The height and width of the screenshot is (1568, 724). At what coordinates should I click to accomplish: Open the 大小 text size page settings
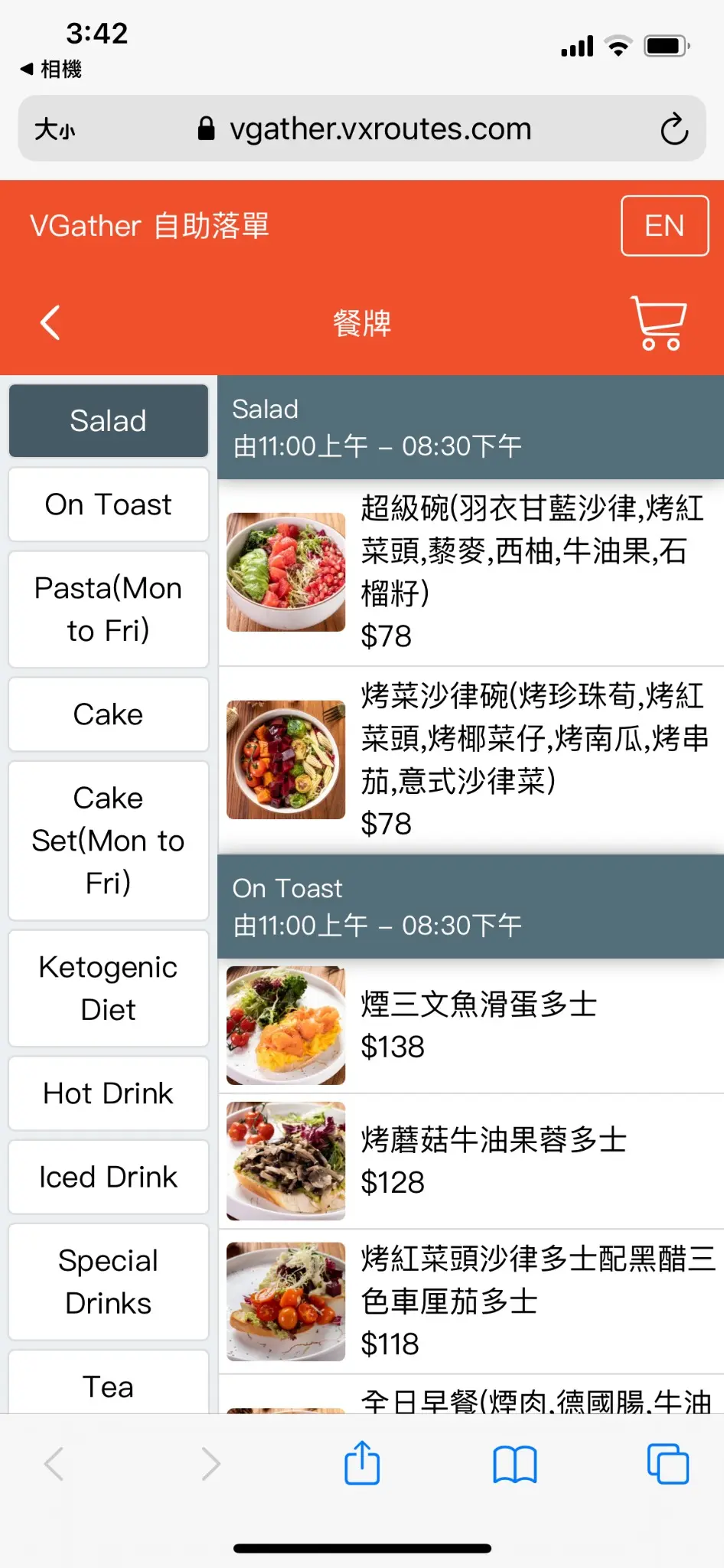coord(55,129)
